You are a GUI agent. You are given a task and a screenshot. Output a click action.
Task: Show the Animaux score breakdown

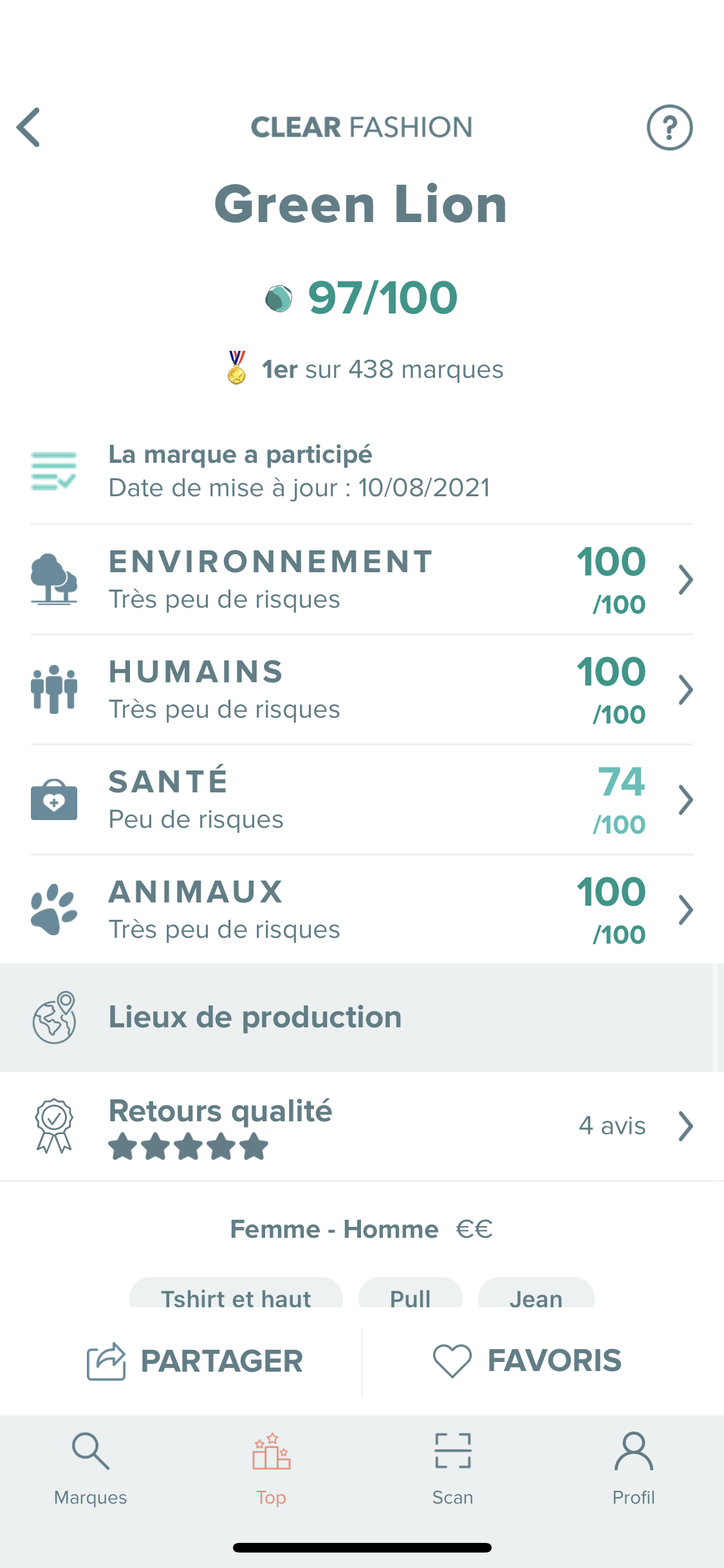point(362,910)
